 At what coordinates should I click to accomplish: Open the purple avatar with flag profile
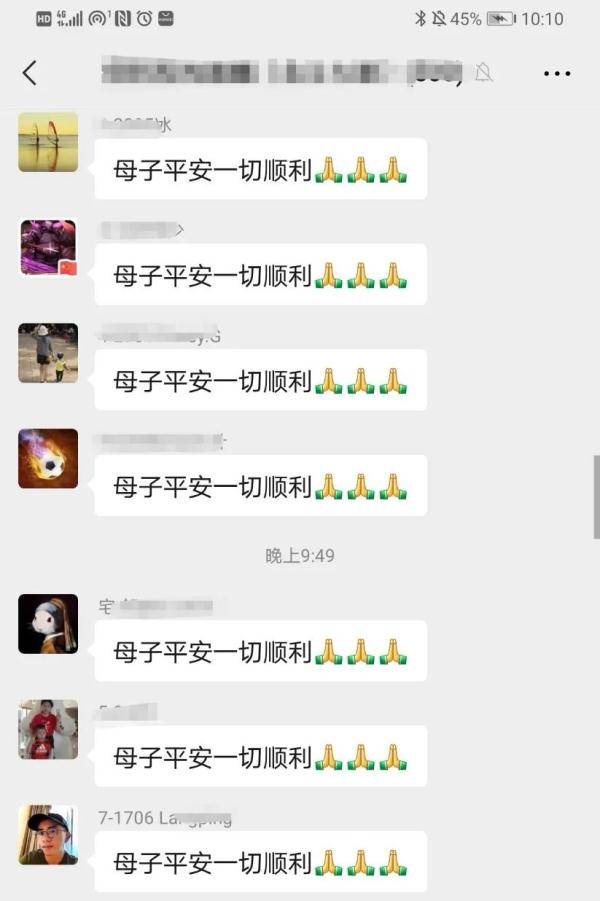[x=48, y=248]
